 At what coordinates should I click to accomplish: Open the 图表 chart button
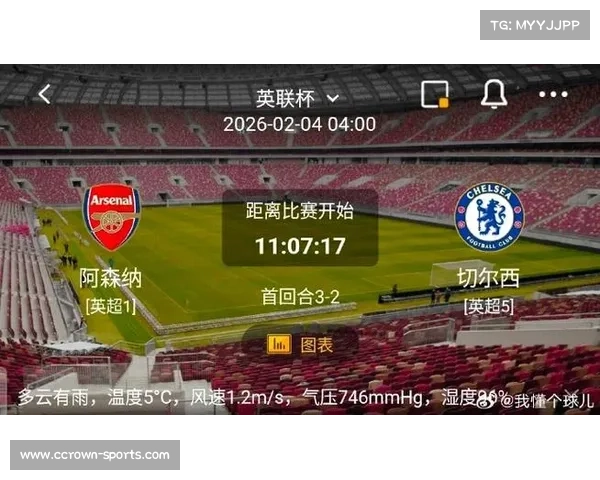pyautogui.click(x=301, y=344)
